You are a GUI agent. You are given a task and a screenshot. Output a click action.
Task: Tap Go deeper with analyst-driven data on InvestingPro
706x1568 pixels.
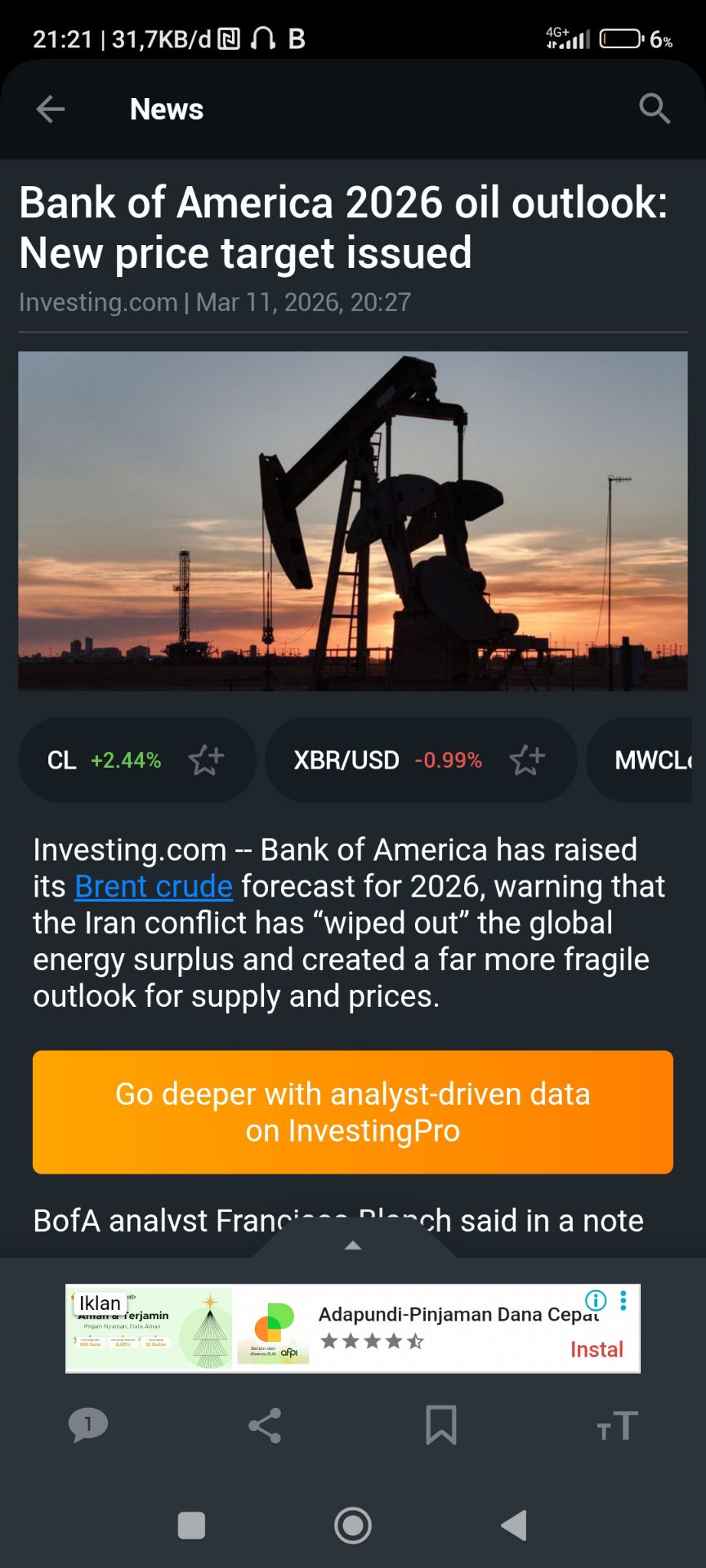click(x=353, y=1111)
